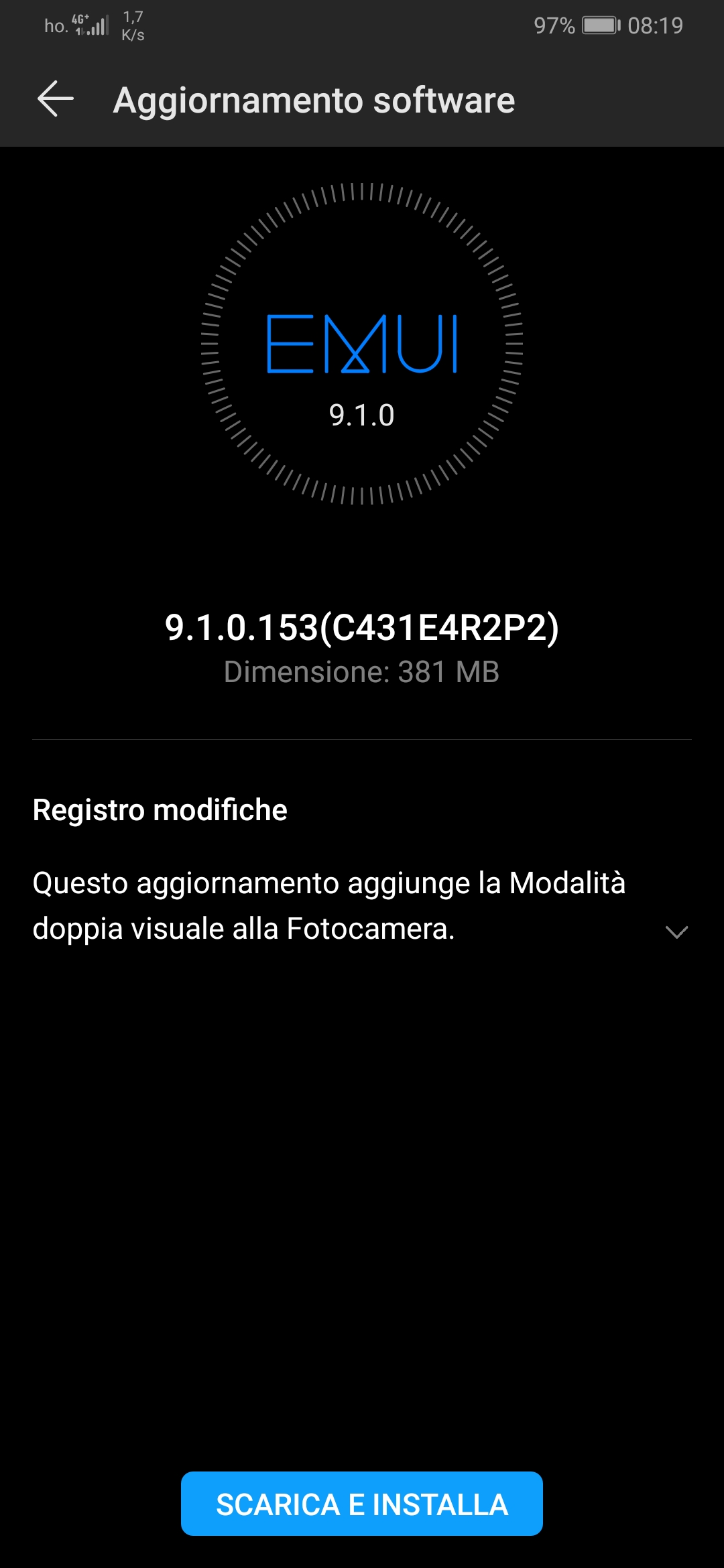
Task: Go back using the top-left arrow
Action: [x=56, y=99]
